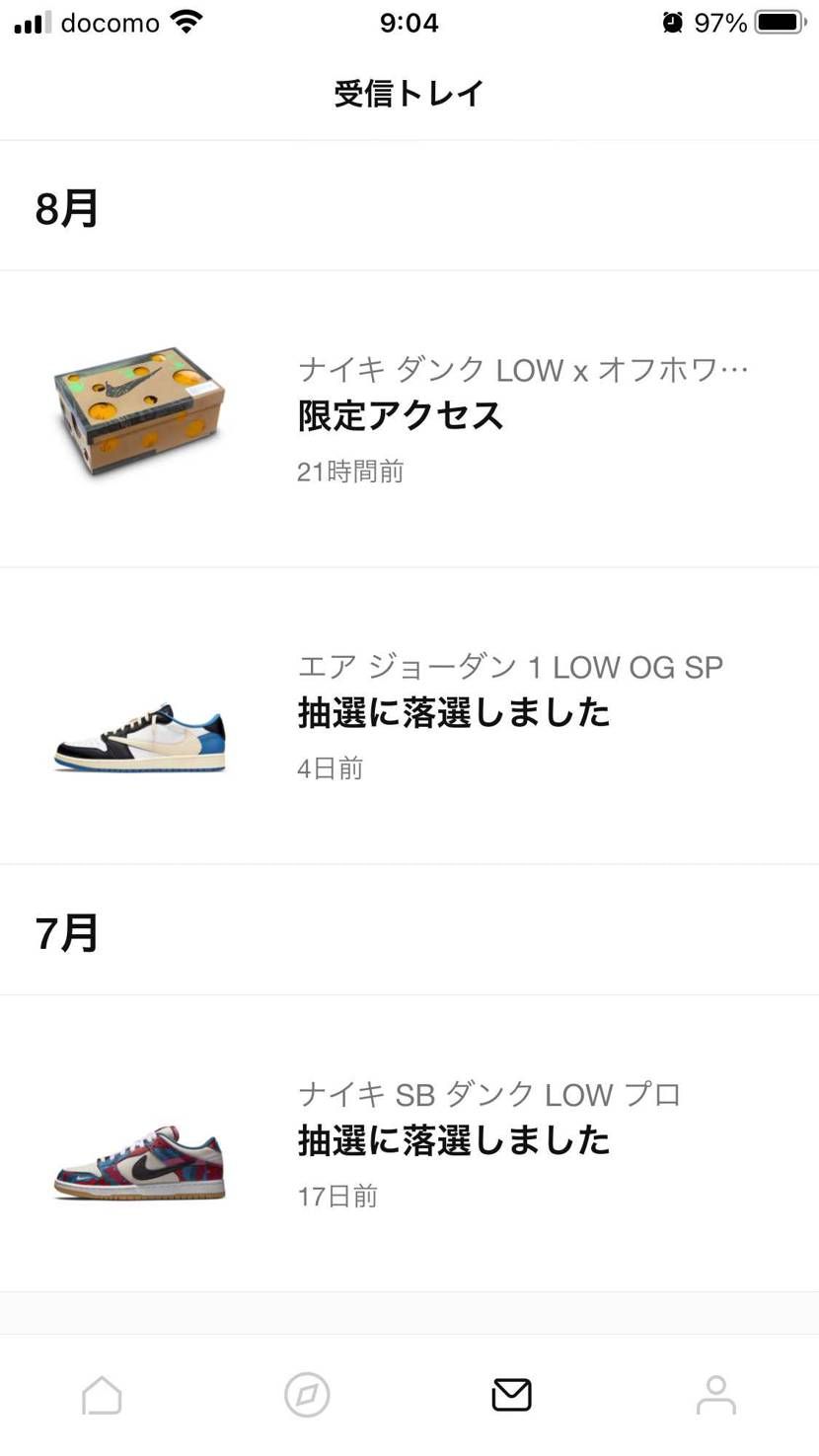
Task: Open the Profile person icon
Action: [x=716, y=1395]
